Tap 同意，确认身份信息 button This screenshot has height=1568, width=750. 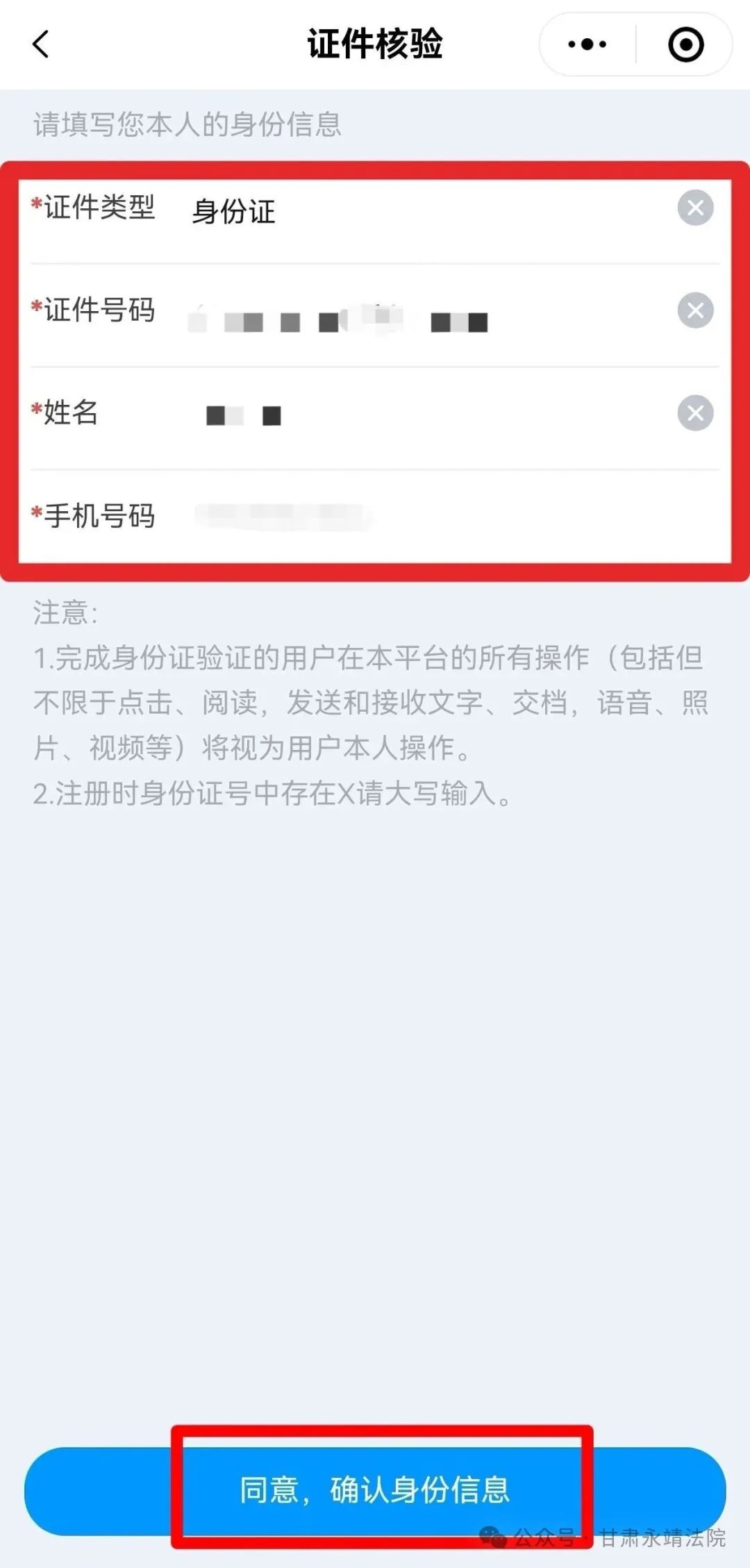point(375,1491)
